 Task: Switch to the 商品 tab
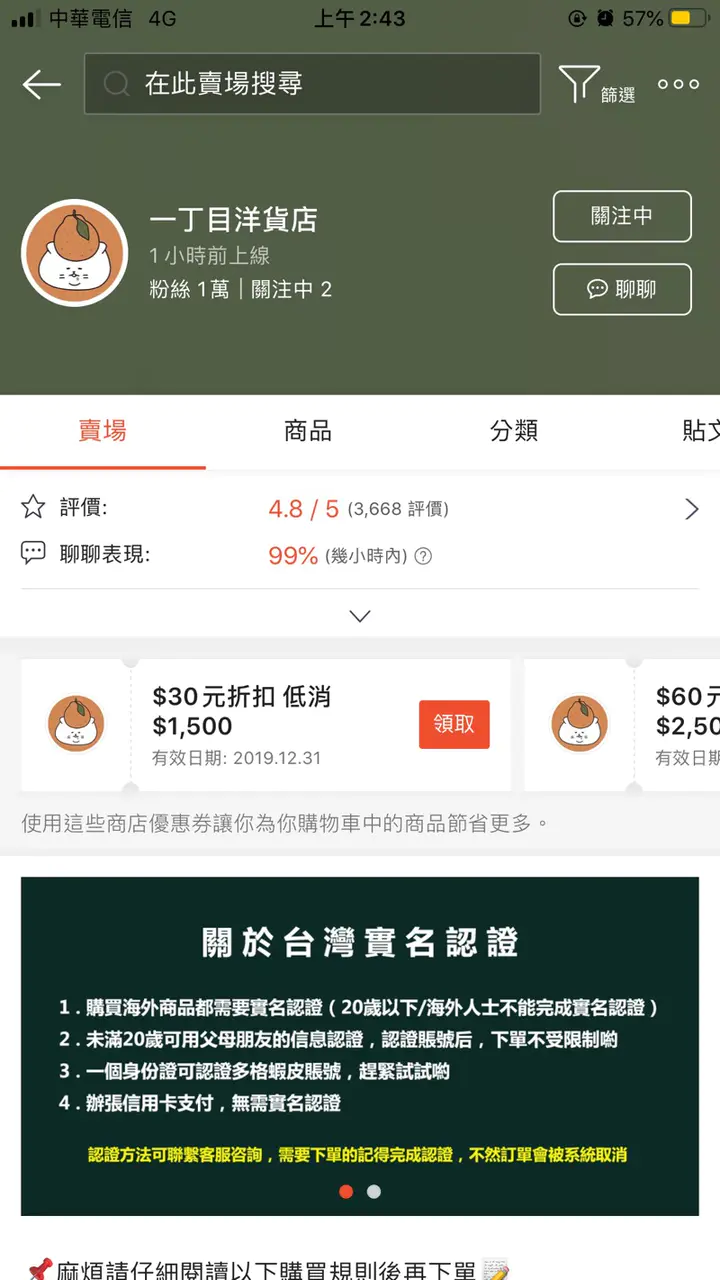[308, 431]
